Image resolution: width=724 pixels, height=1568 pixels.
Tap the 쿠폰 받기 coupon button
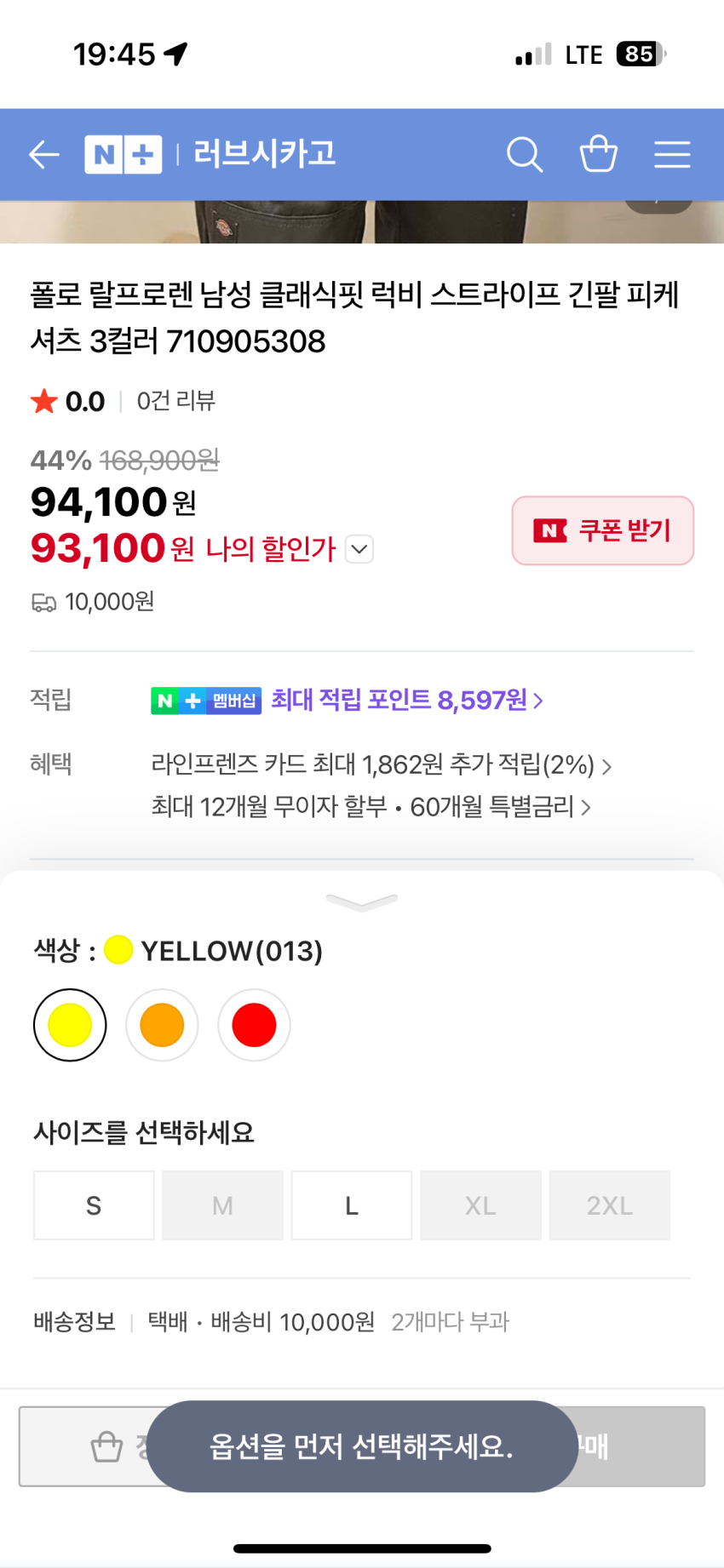[x=603, y=530]
